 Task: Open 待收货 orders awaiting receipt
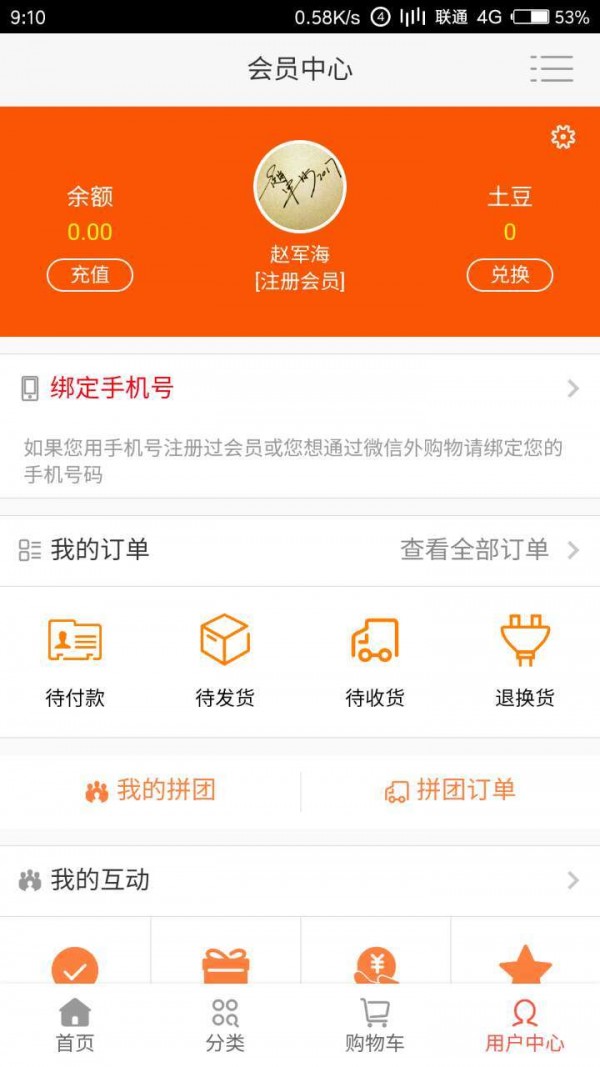click(x=375, y=660)
